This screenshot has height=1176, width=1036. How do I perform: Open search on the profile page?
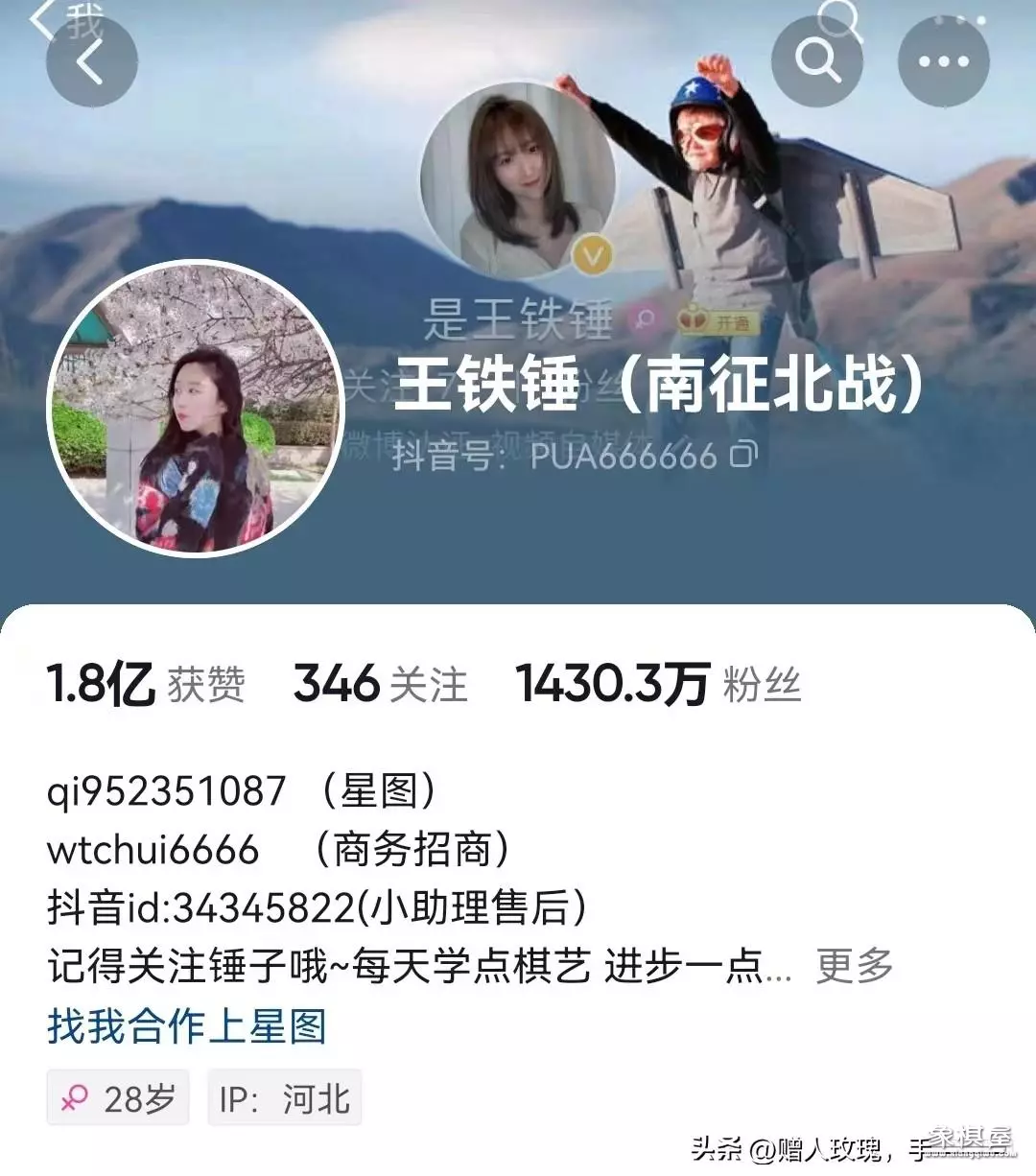[x=817, y=62]
